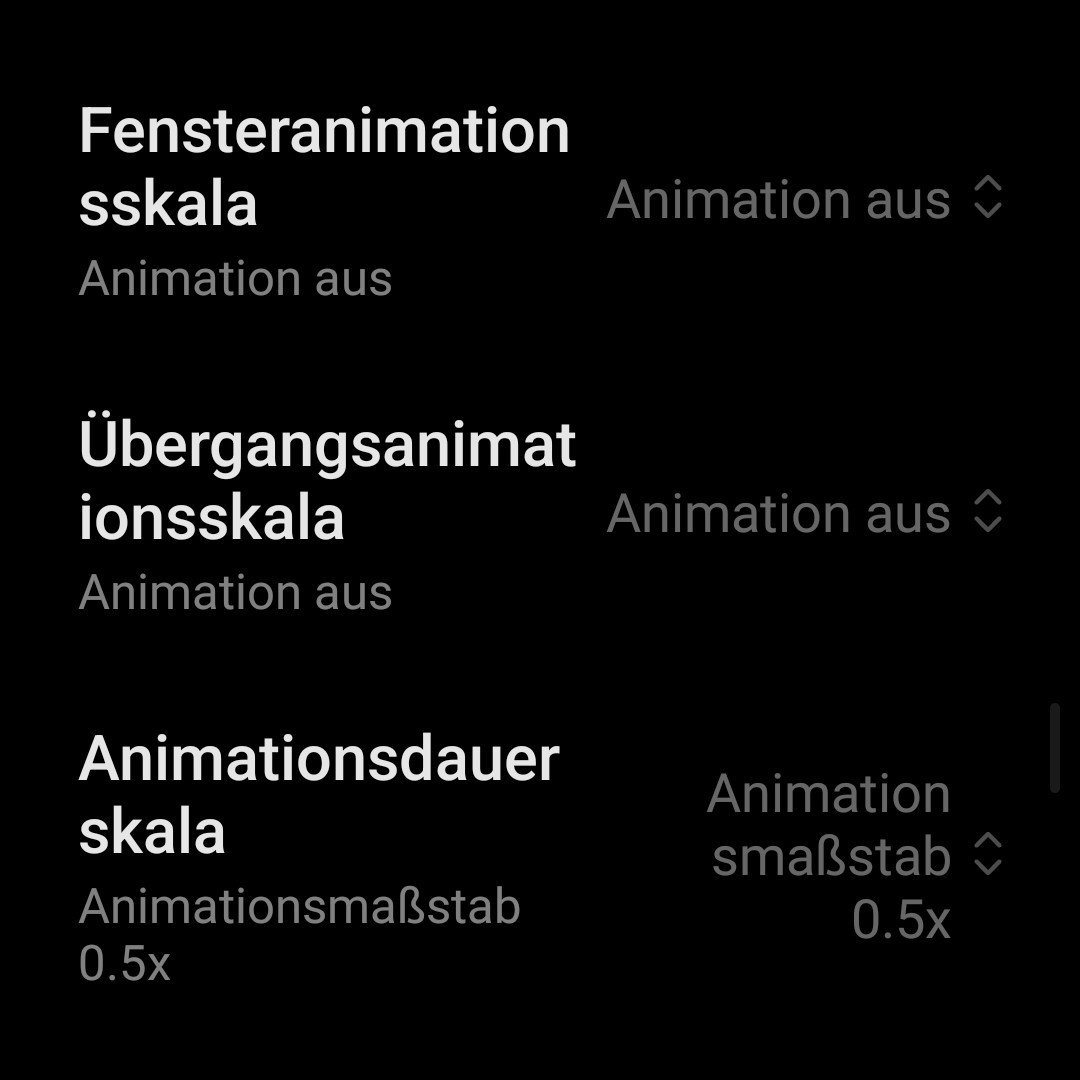Open the Fensteranimationsskala dropdown
This screenshot has width=1080, height=1080.
[x=804, y=198]
